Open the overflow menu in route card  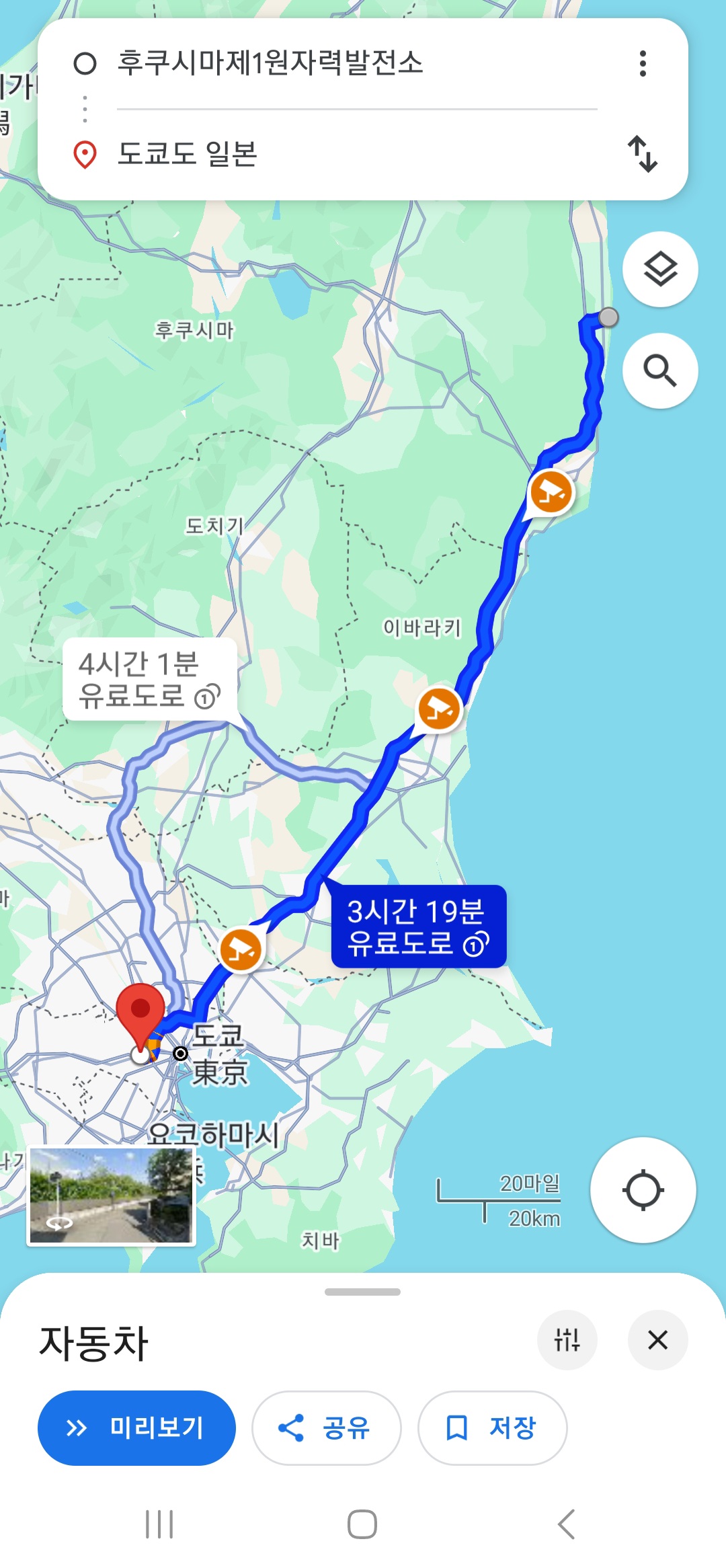643,64
